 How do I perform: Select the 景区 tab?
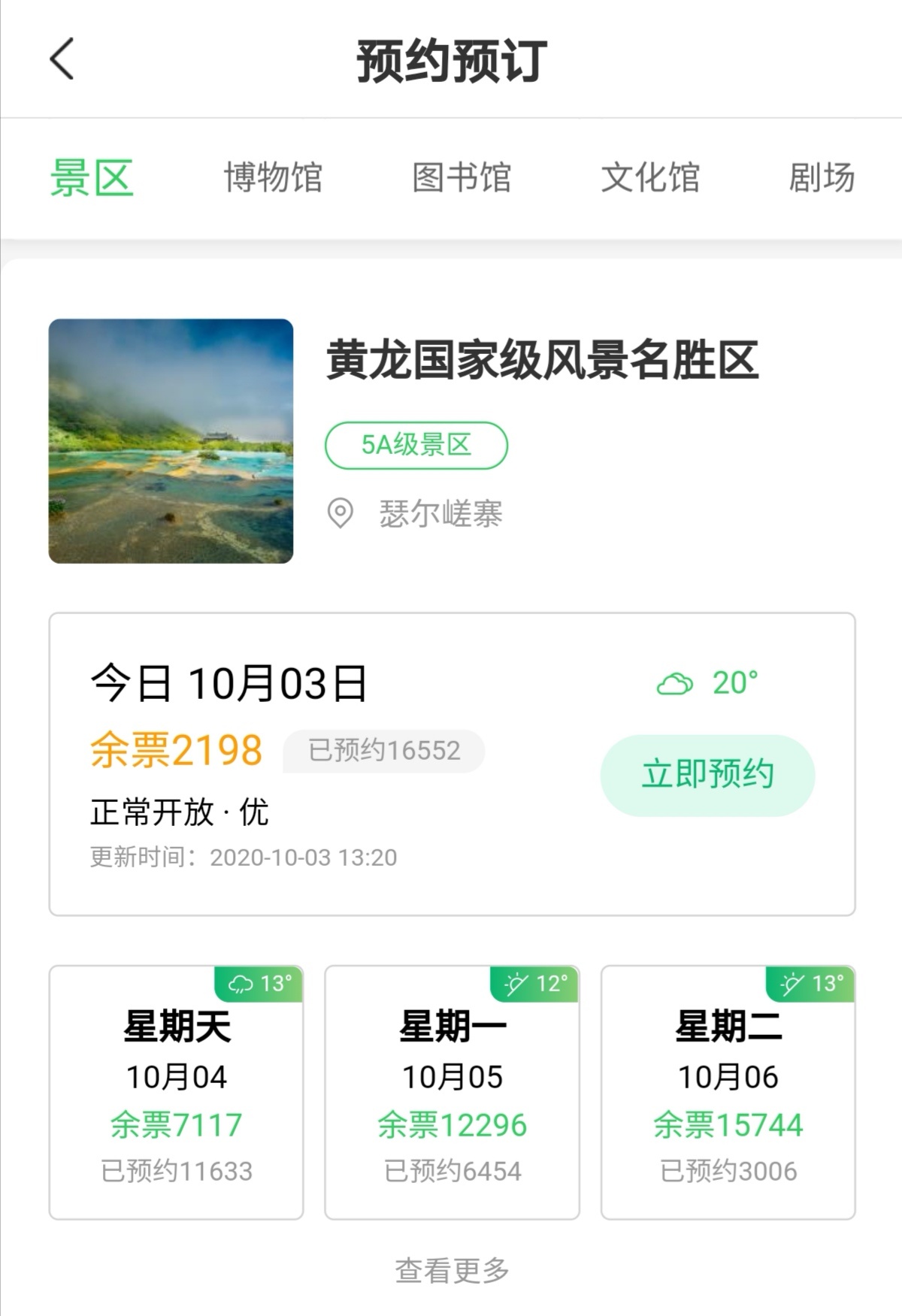[92, 178]
